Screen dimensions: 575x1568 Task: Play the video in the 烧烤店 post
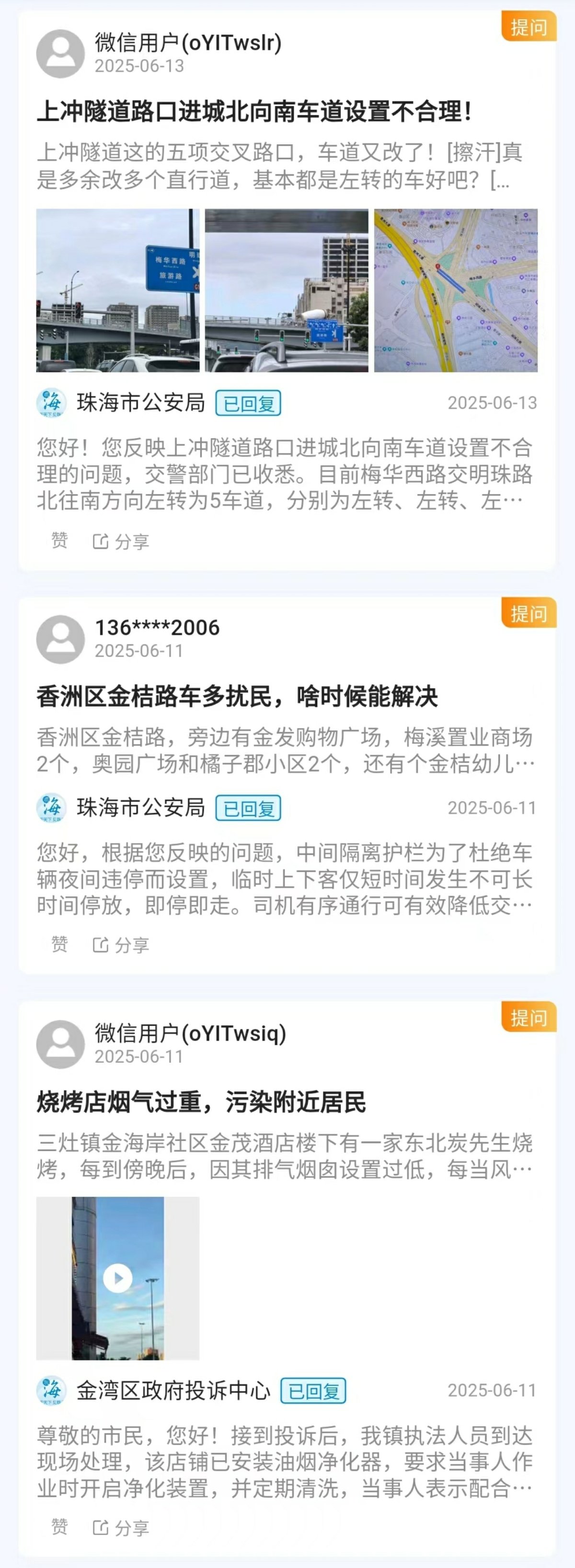[x=118, y=1278]
